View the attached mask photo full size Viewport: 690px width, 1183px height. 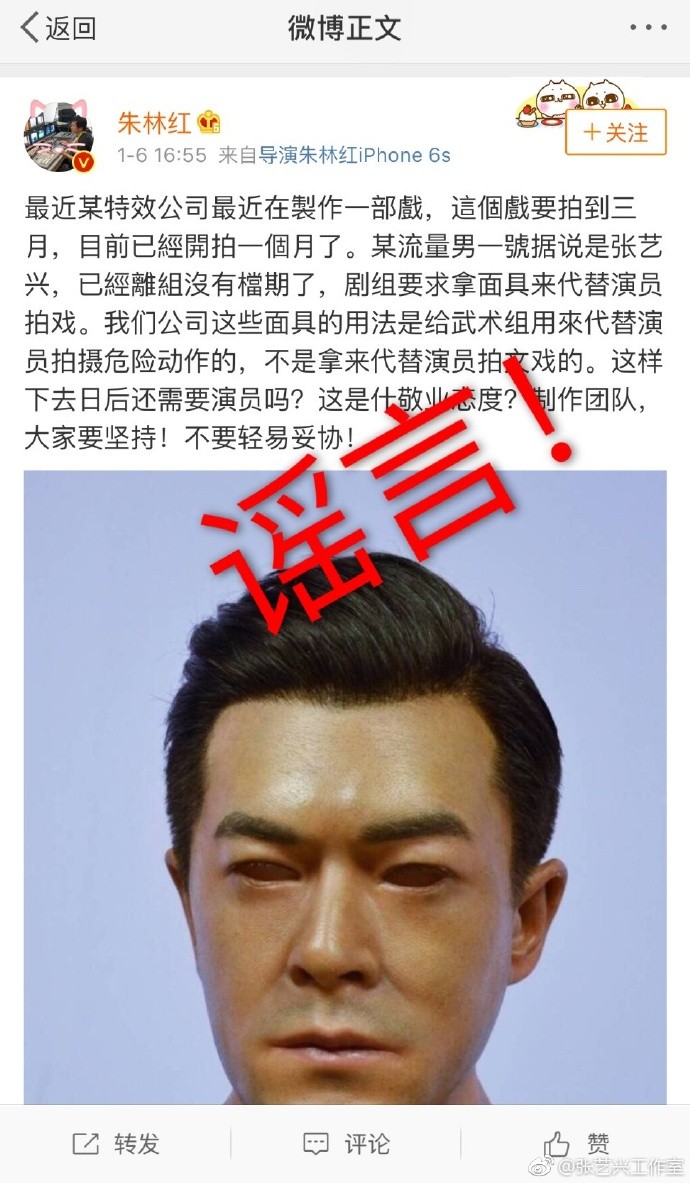(345, 787)
